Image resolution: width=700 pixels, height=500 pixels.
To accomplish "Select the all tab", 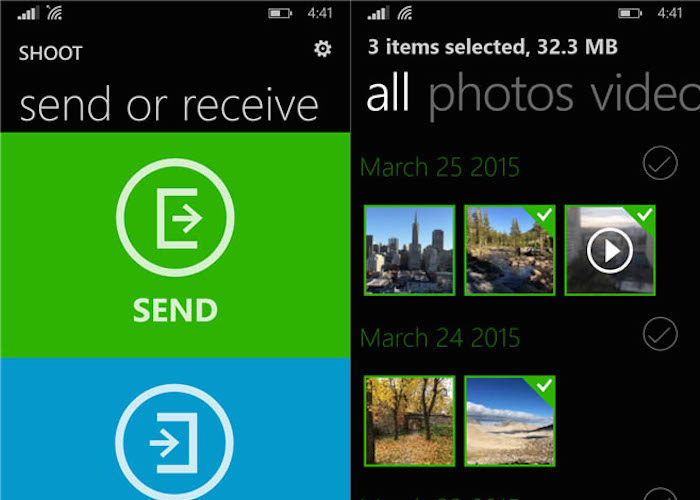I will point(389,95).
